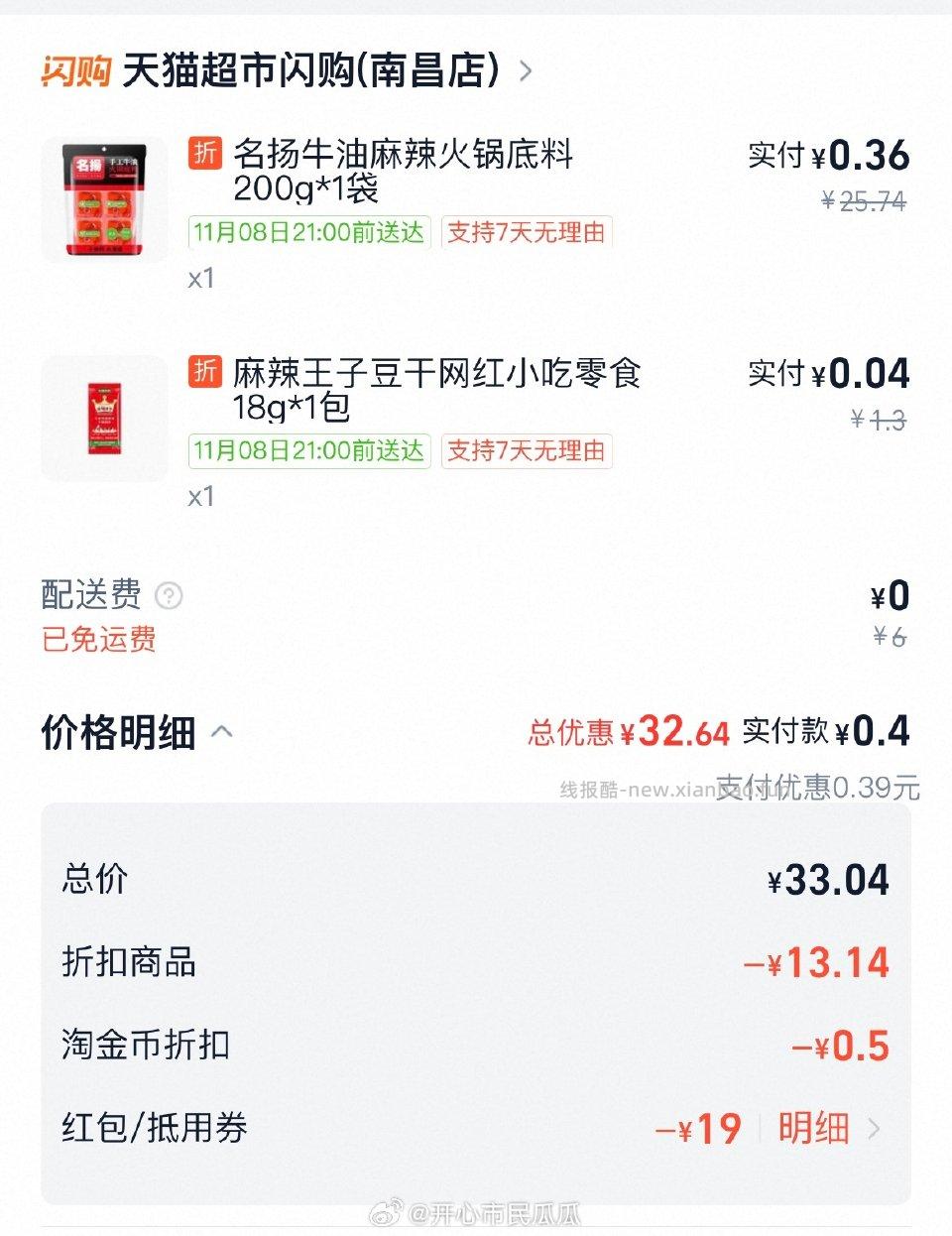
Task: Tap the arrow next to 明细
Action: pos(877,1129)
